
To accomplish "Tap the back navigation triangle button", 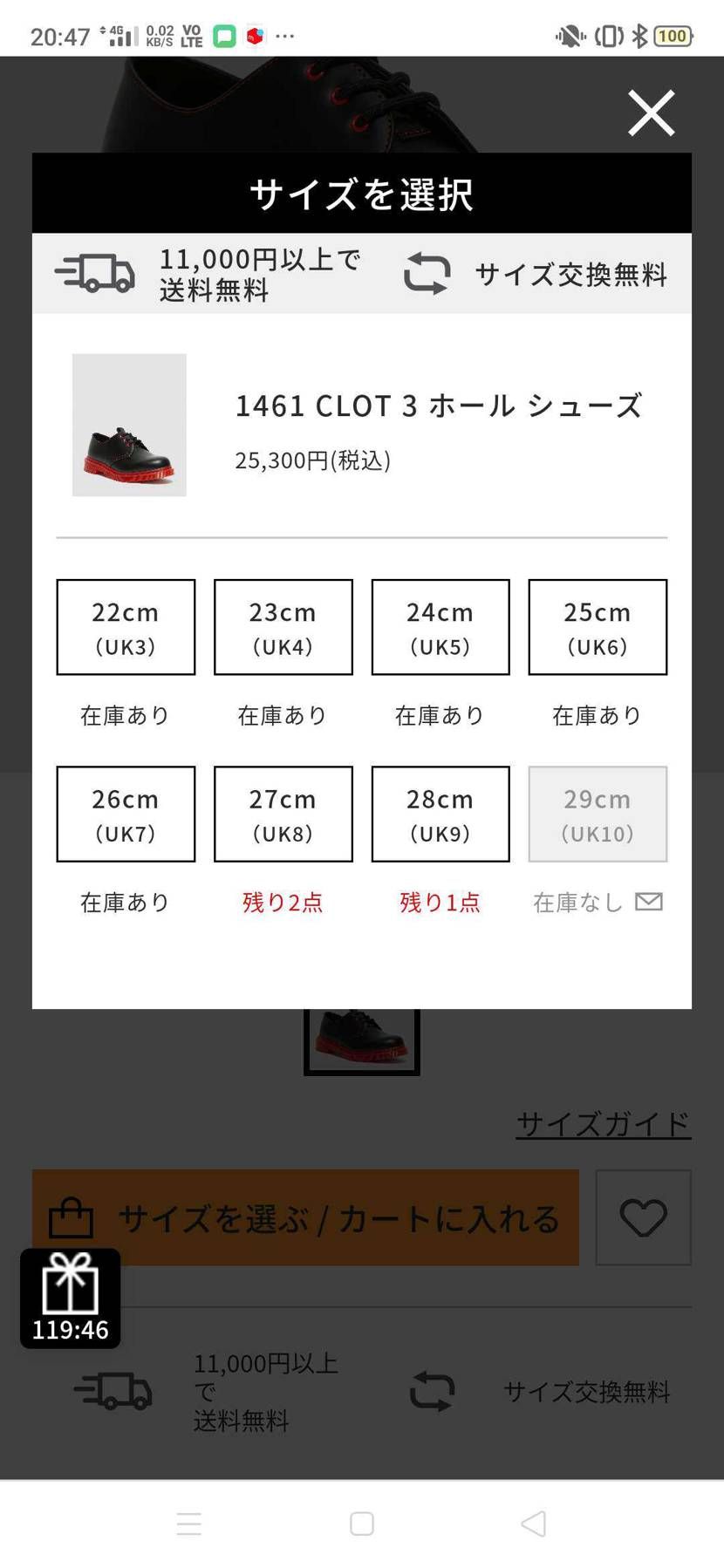I will (534, 1524).
